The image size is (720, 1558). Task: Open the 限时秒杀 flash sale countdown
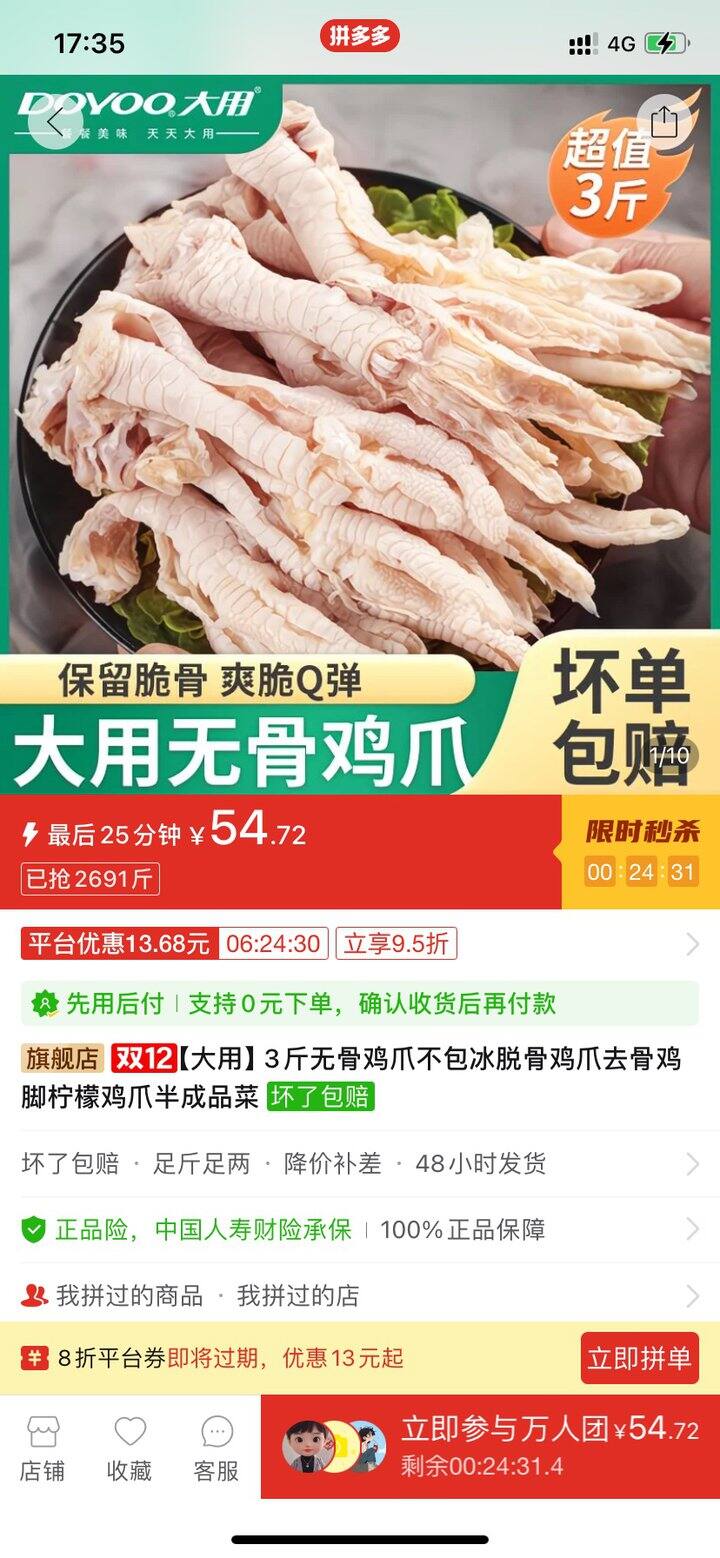641,852
